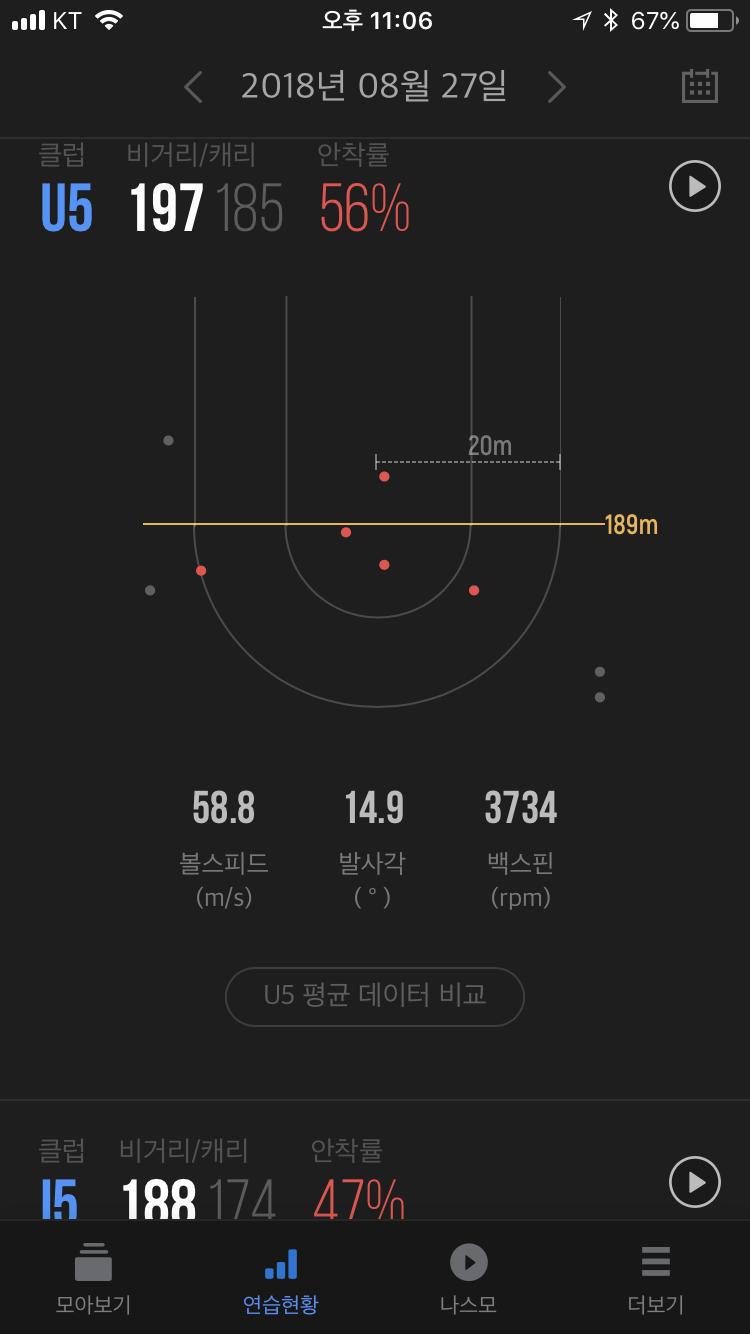Select the 연습현황 tab
The image size is (750, 1334).
[x=281, y=1278]
